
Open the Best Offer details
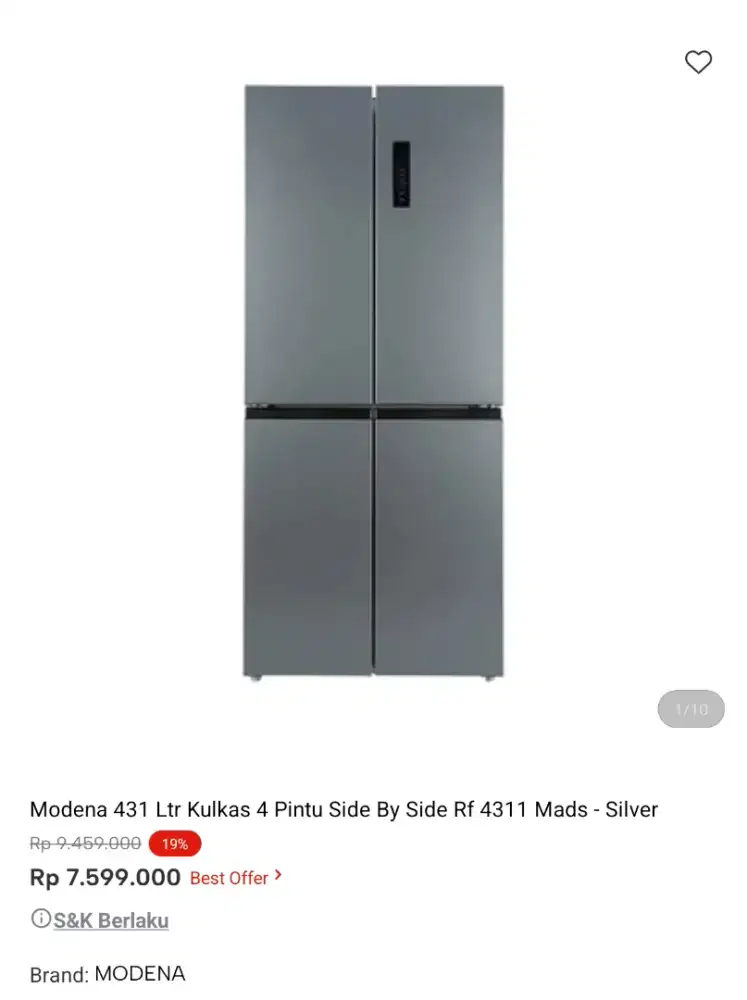236,878
